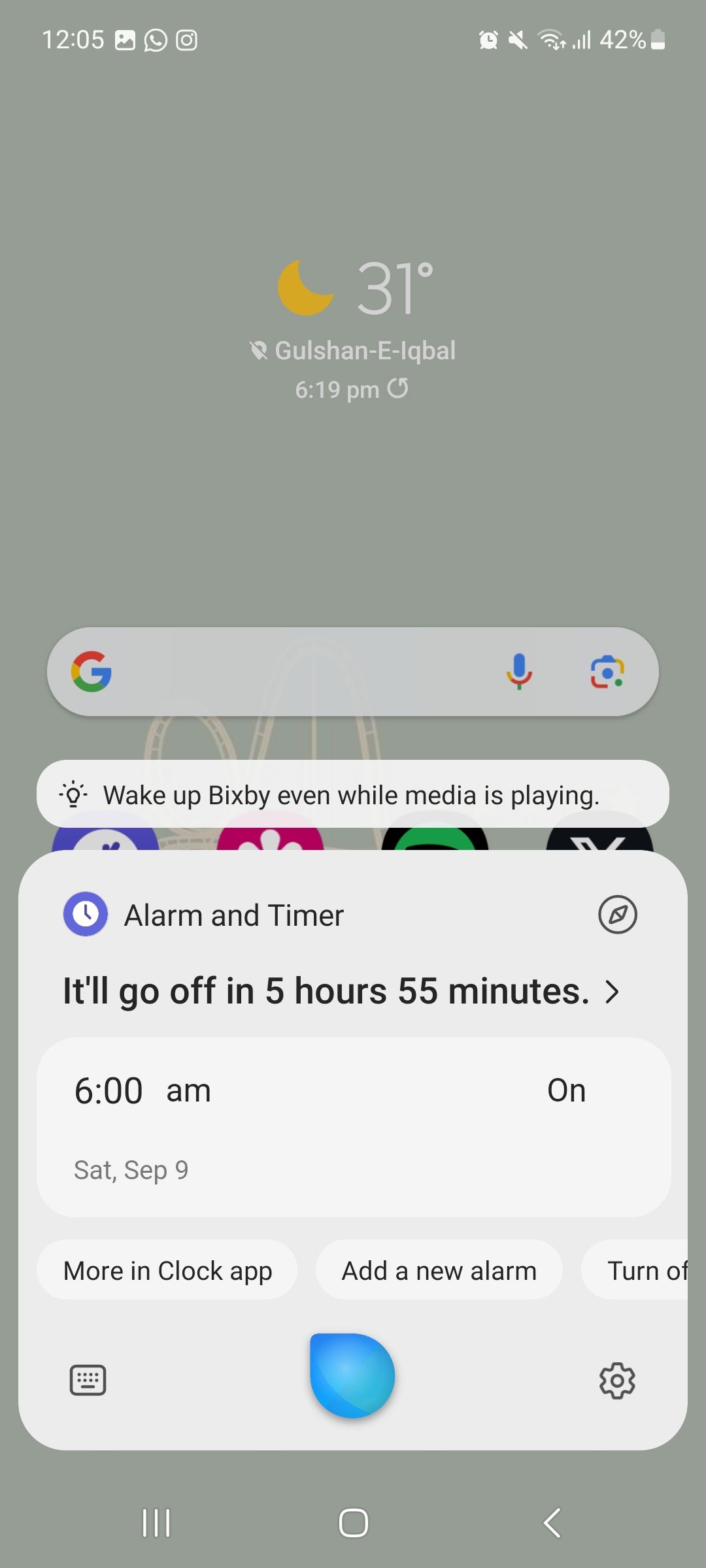Choose Add a new alarm suggestion

[439, 1271]
